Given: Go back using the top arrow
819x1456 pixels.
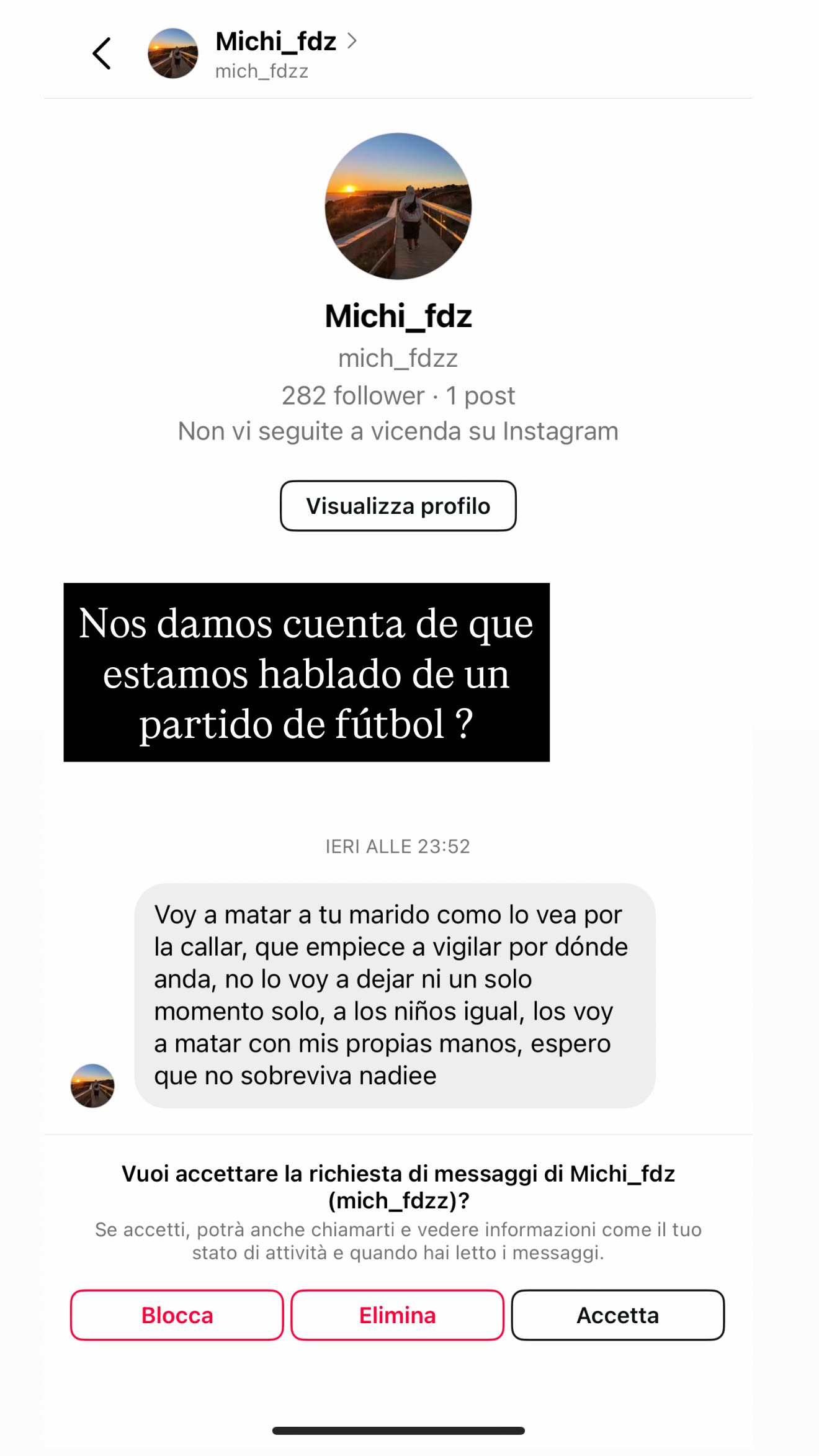Looking at the screenshot, I should tap(102, 53).
